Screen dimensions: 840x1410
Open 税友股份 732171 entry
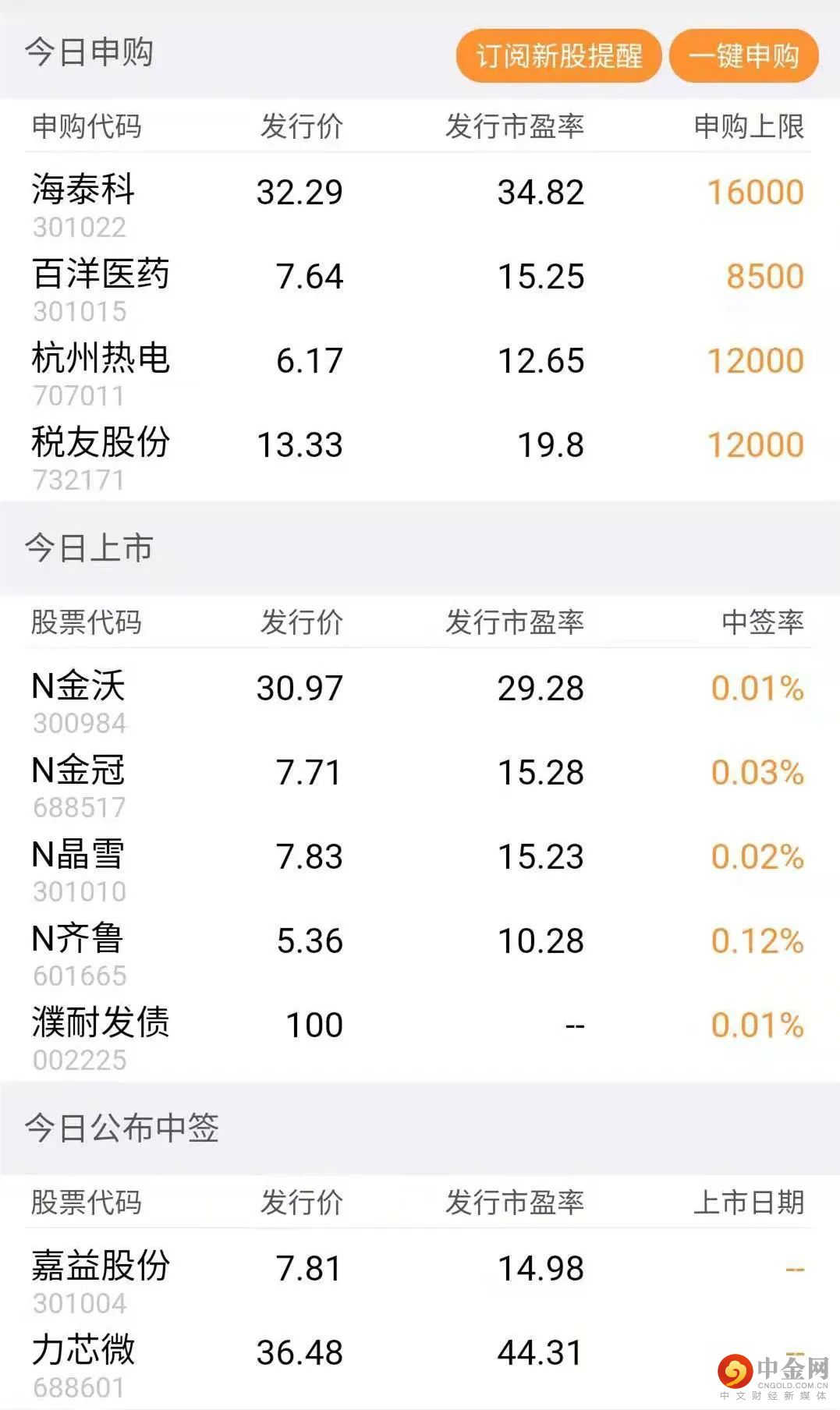(420, 458)
